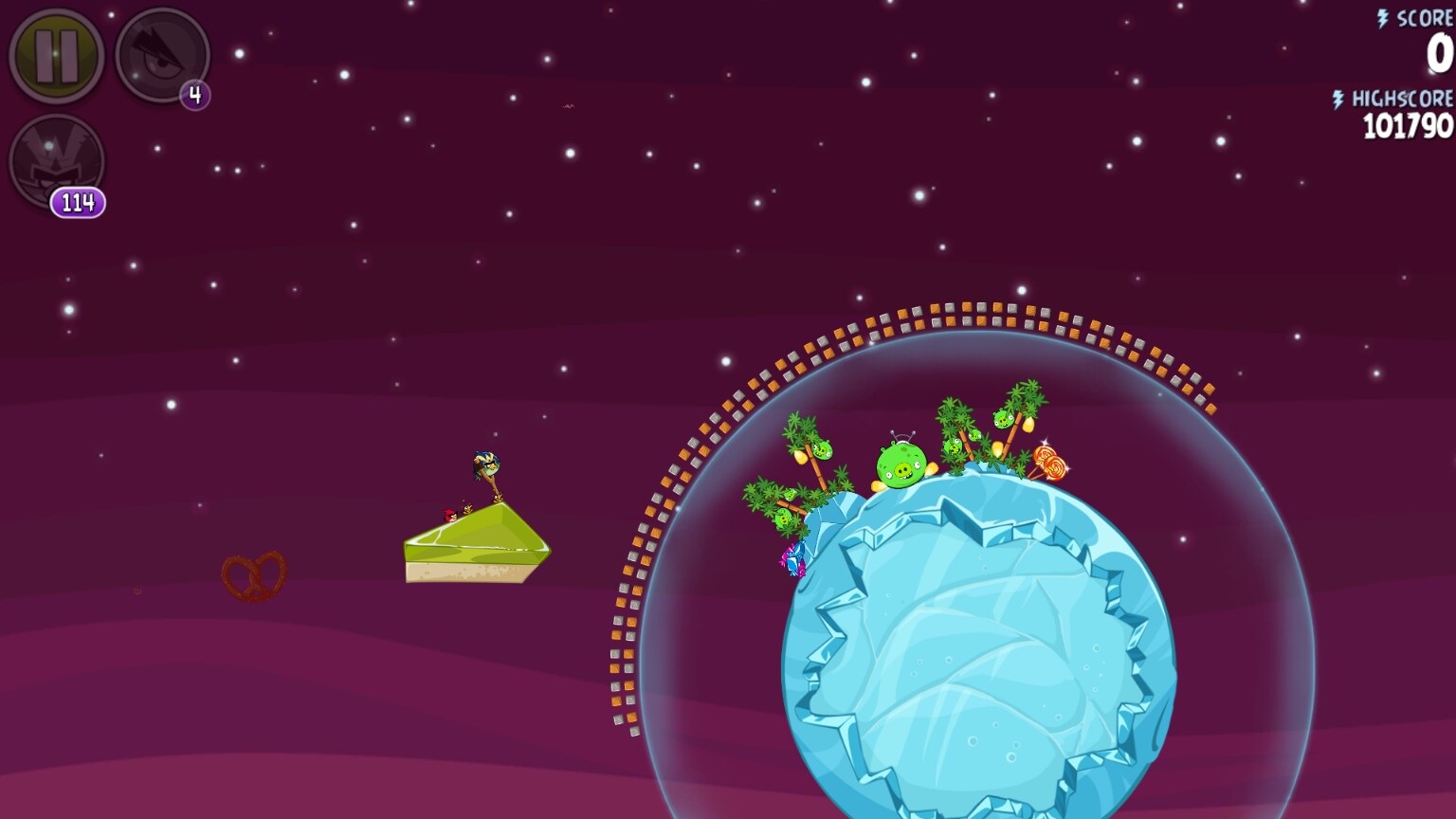The height and width of the screenshot is (819, 1456).
Task: Use the Mighty Buzzard power-up with 114 left
Action: point(57,163)
